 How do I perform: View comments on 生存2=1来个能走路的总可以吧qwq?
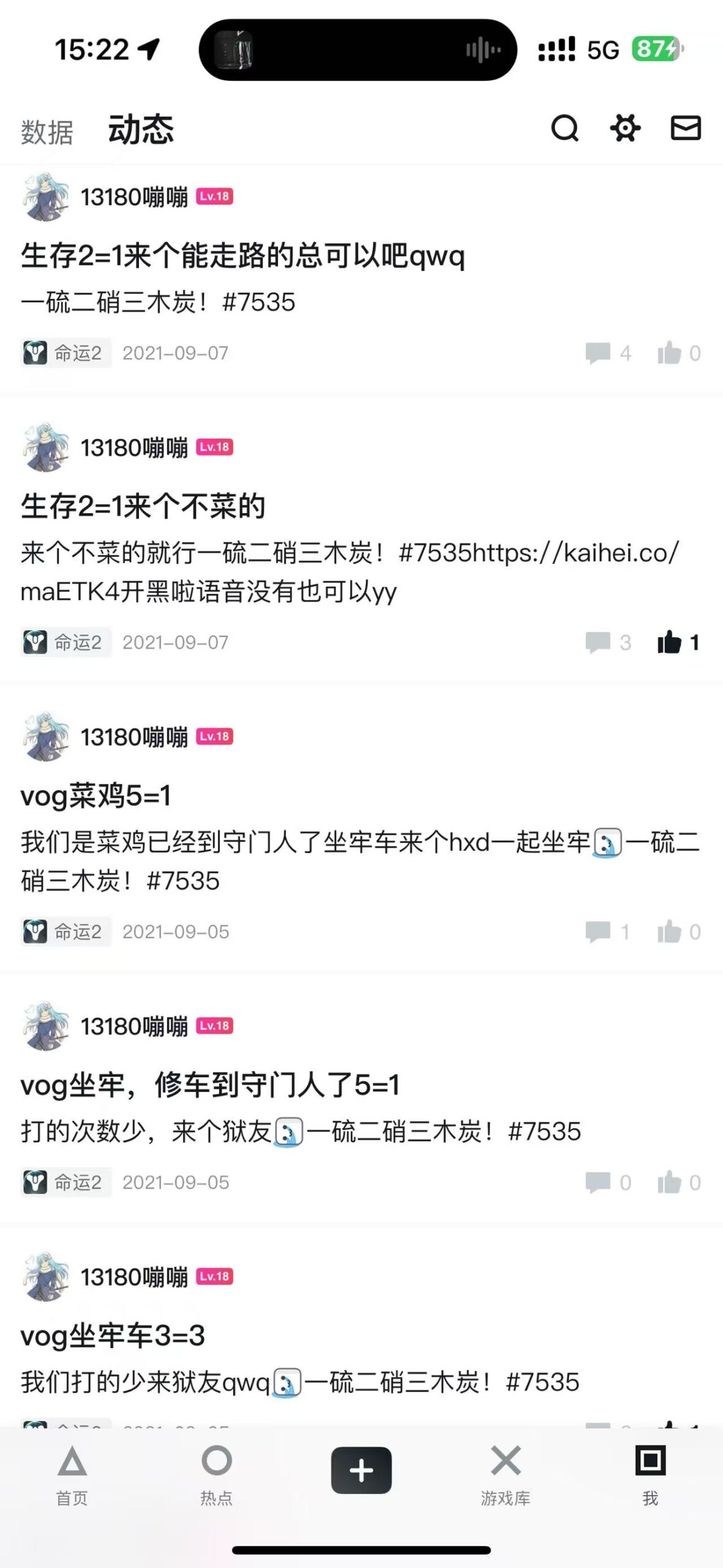(x=607, y=353)
